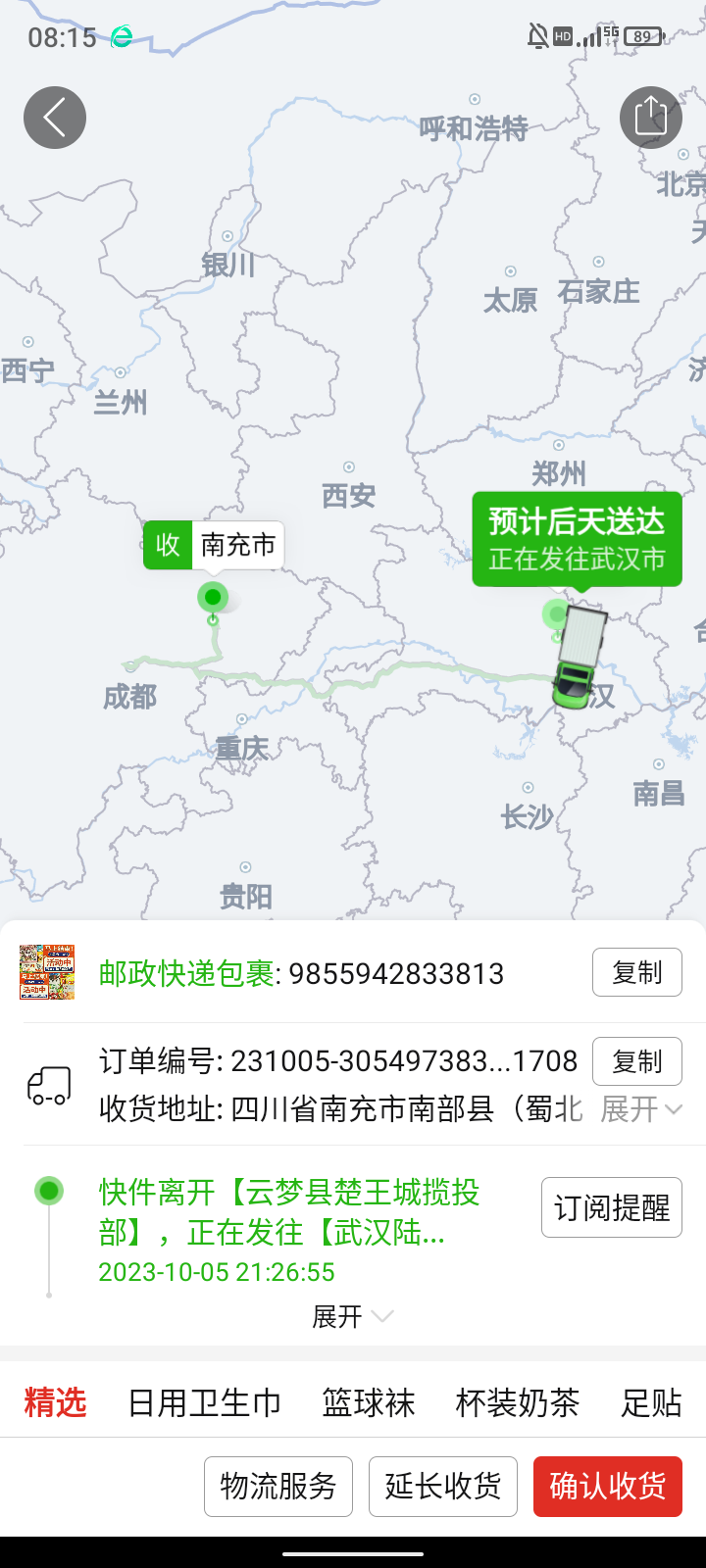Open the product thumbnail next to 邮政快递包裹

point(47,972)
